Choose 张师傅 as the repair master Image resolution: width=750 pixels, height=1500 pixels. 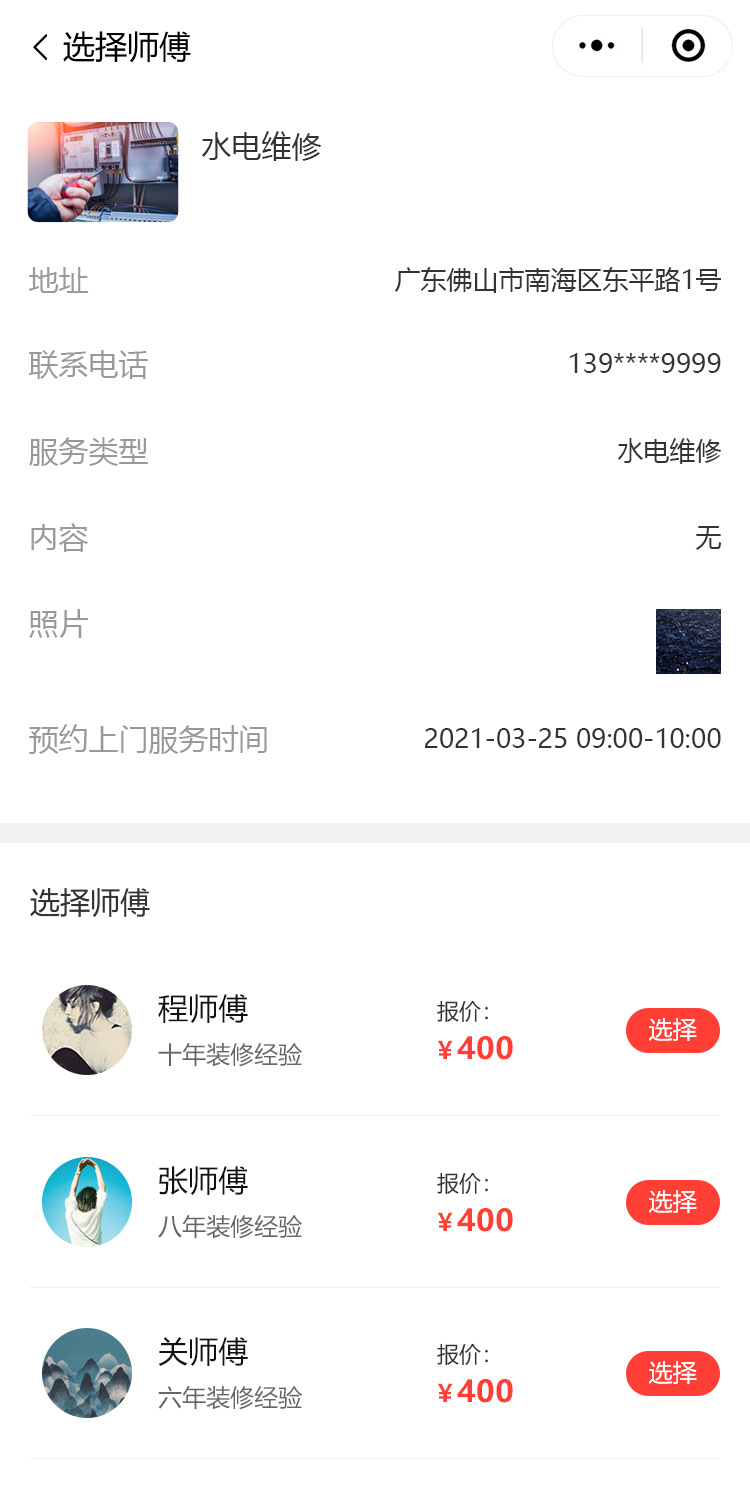coord(672,1202)
